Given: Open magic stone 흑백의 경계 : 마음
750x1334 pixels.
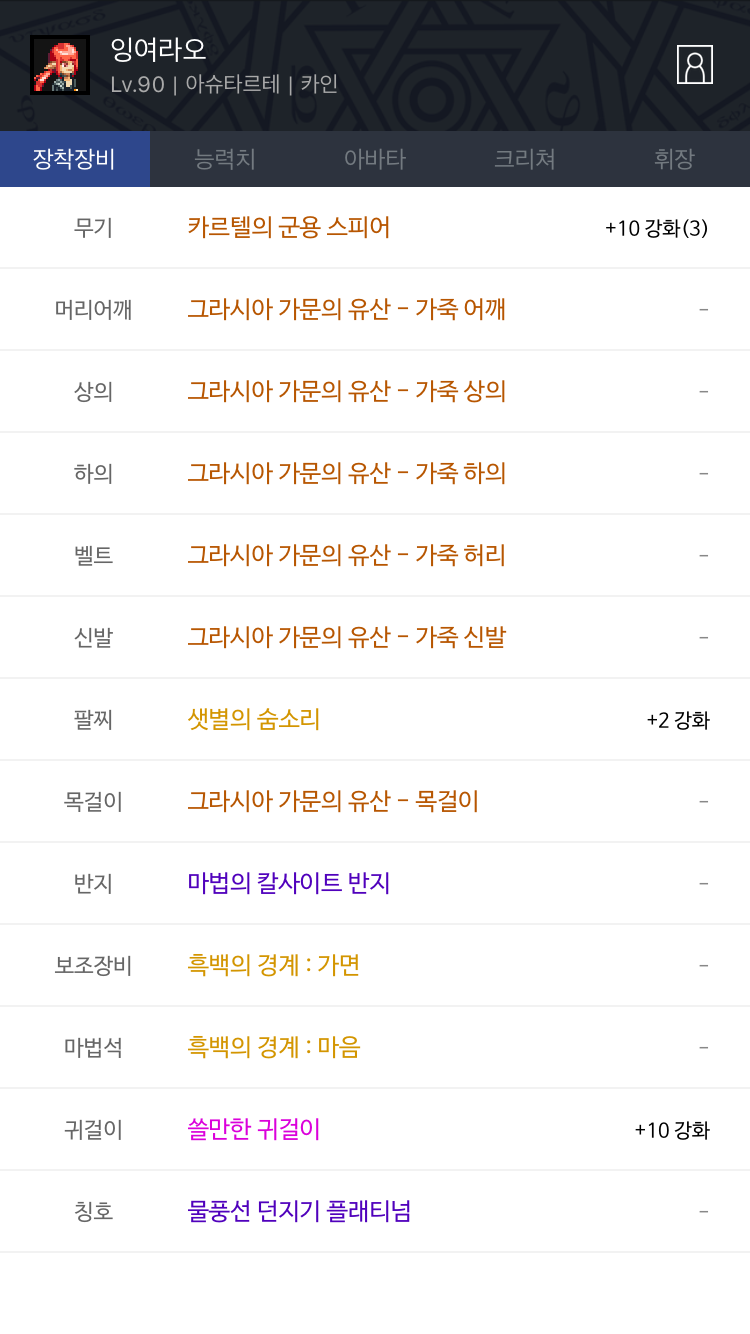Looking at the screenshot, I should [x=274, y=1047].
